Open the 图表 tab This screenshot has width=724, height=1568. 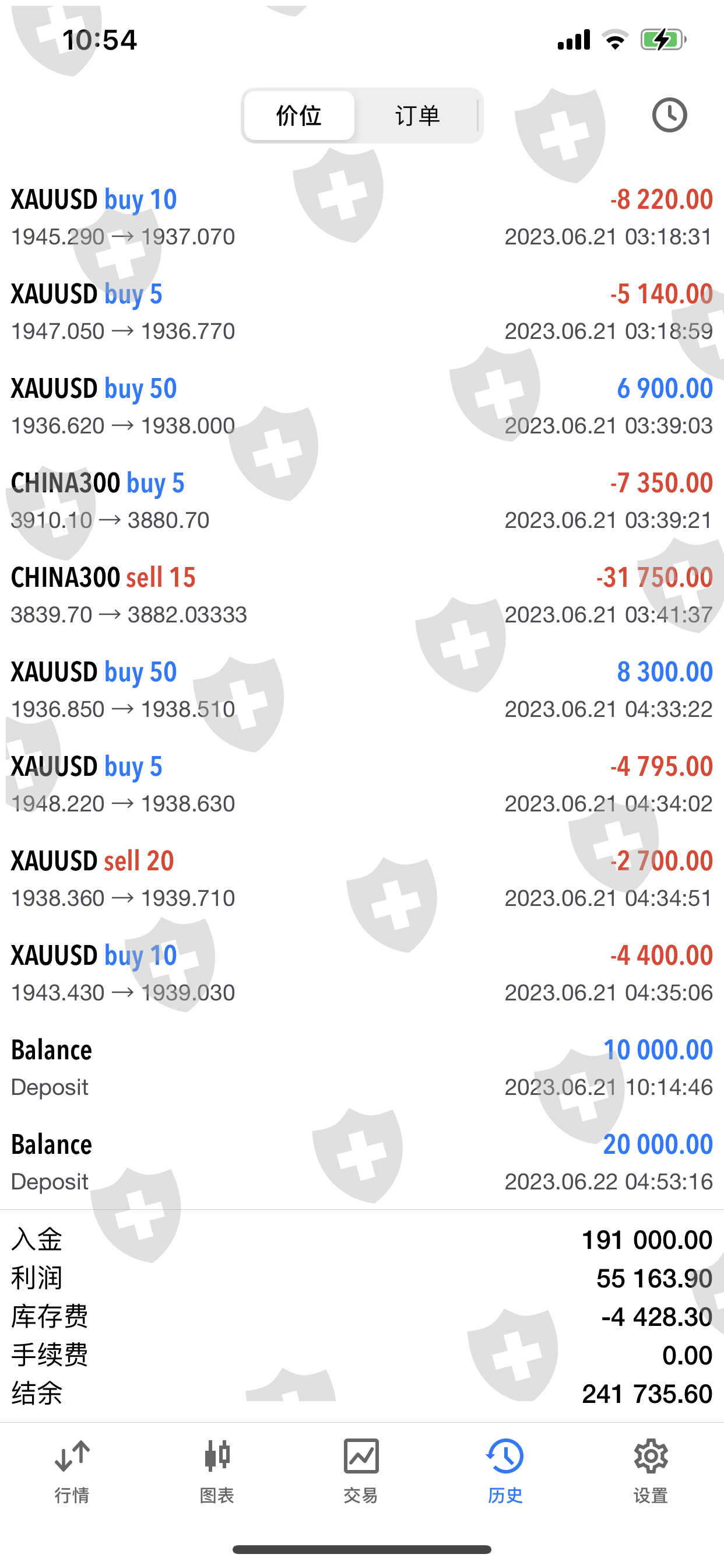[x=217, y=1471]
